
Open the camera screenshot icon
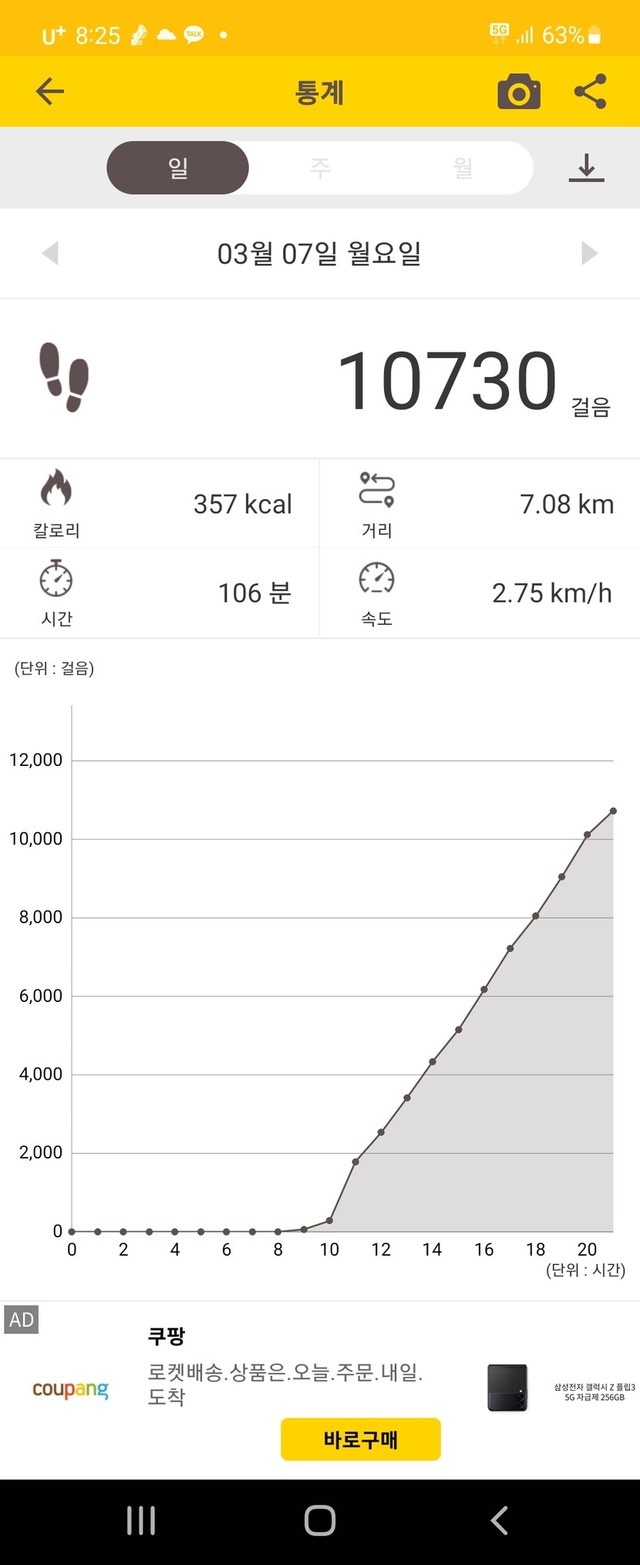519,93
